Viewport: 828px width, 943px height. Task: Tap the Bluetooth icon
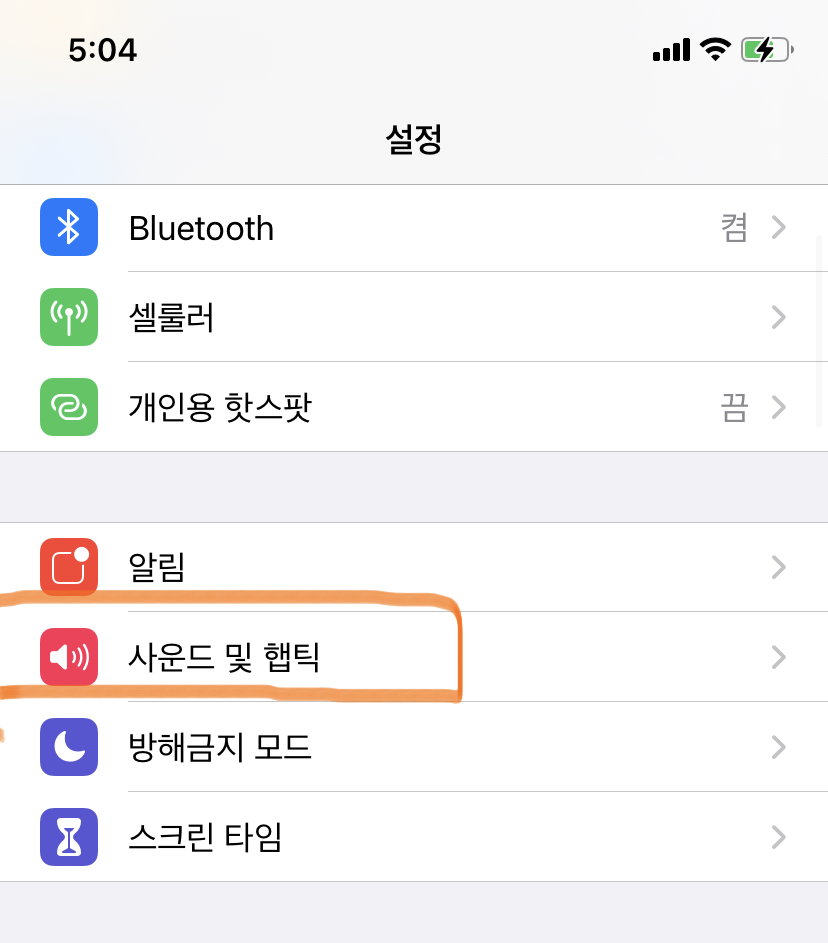68,227
